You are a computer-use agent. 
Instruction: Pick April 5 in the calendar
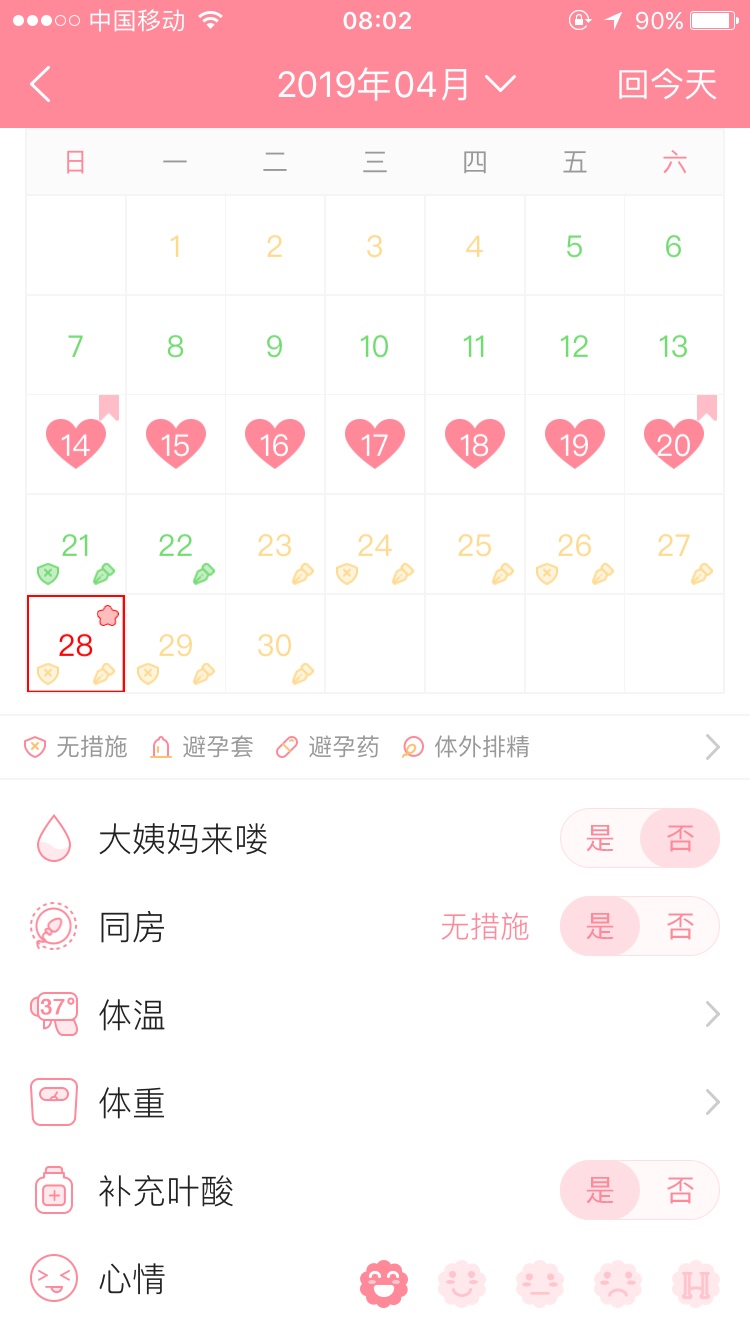574,246
